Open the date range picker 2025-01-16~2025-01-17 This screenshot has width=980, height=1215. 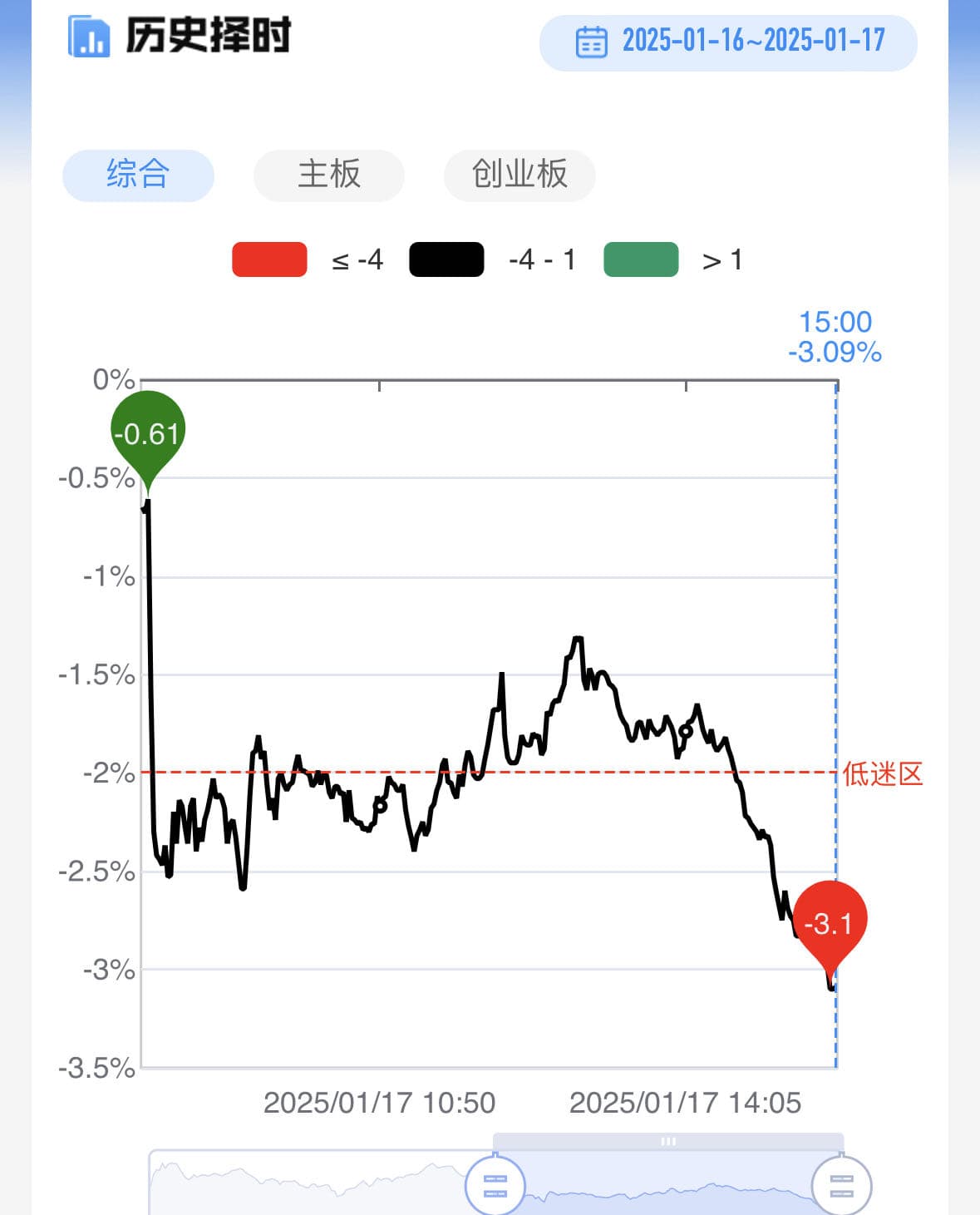728,42
